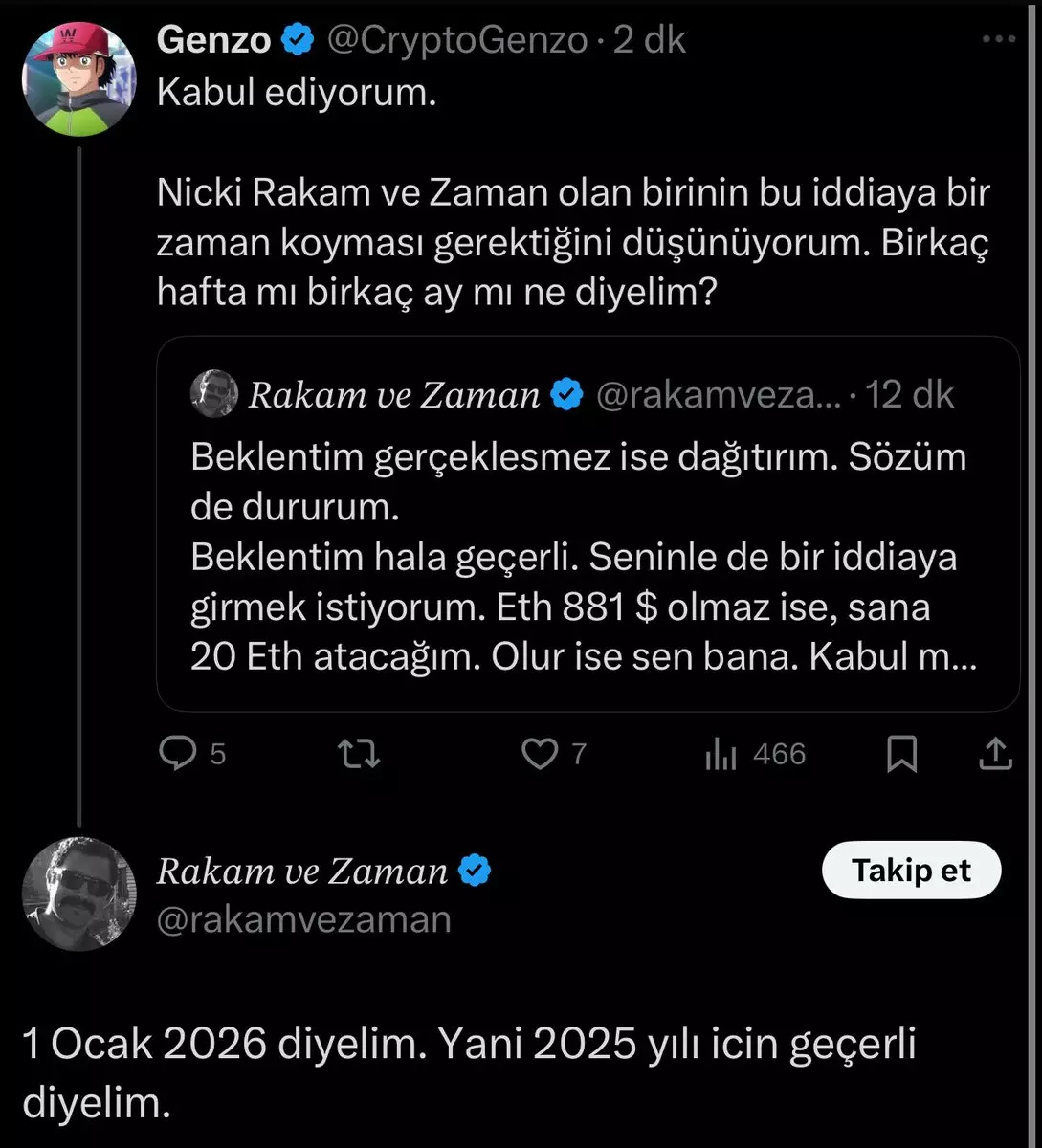
Task: View analytics for Genzo's post
Action: tap(721, 755)
